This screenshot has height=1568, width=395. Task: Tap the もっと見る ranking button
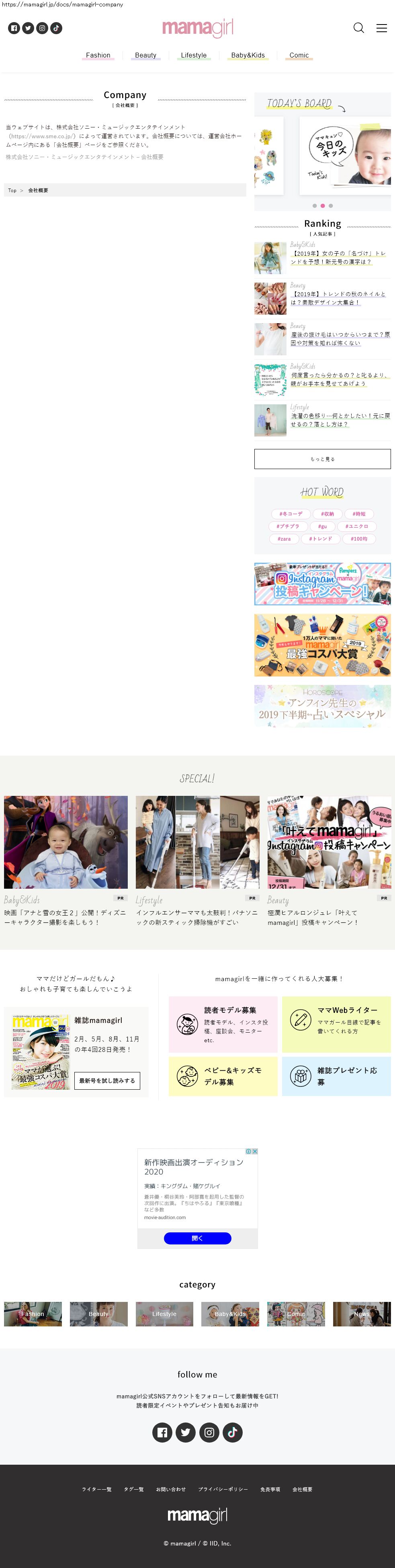point(322,459)
